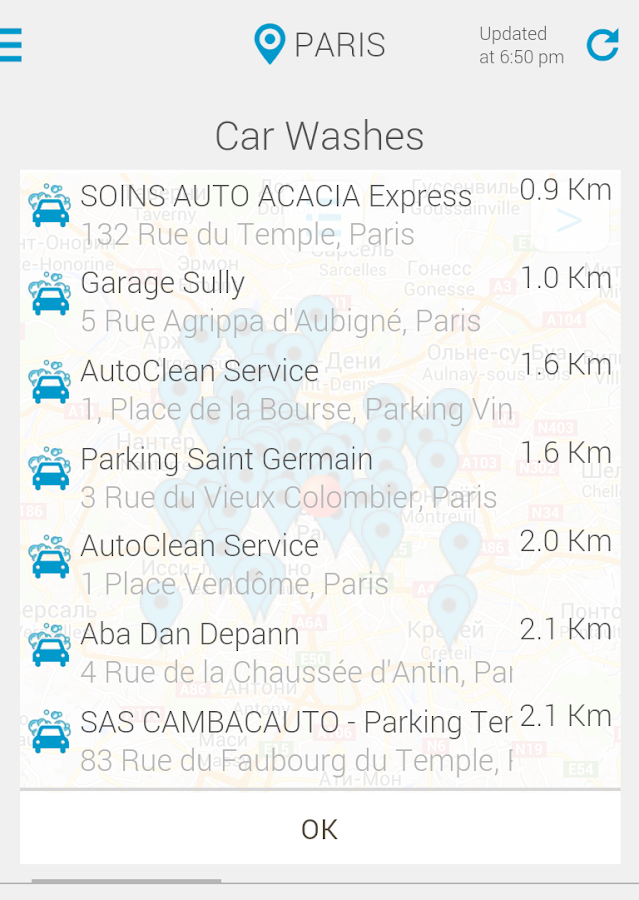
Task: View Parking Saint Germain details
Action: [x=300, y=477]
